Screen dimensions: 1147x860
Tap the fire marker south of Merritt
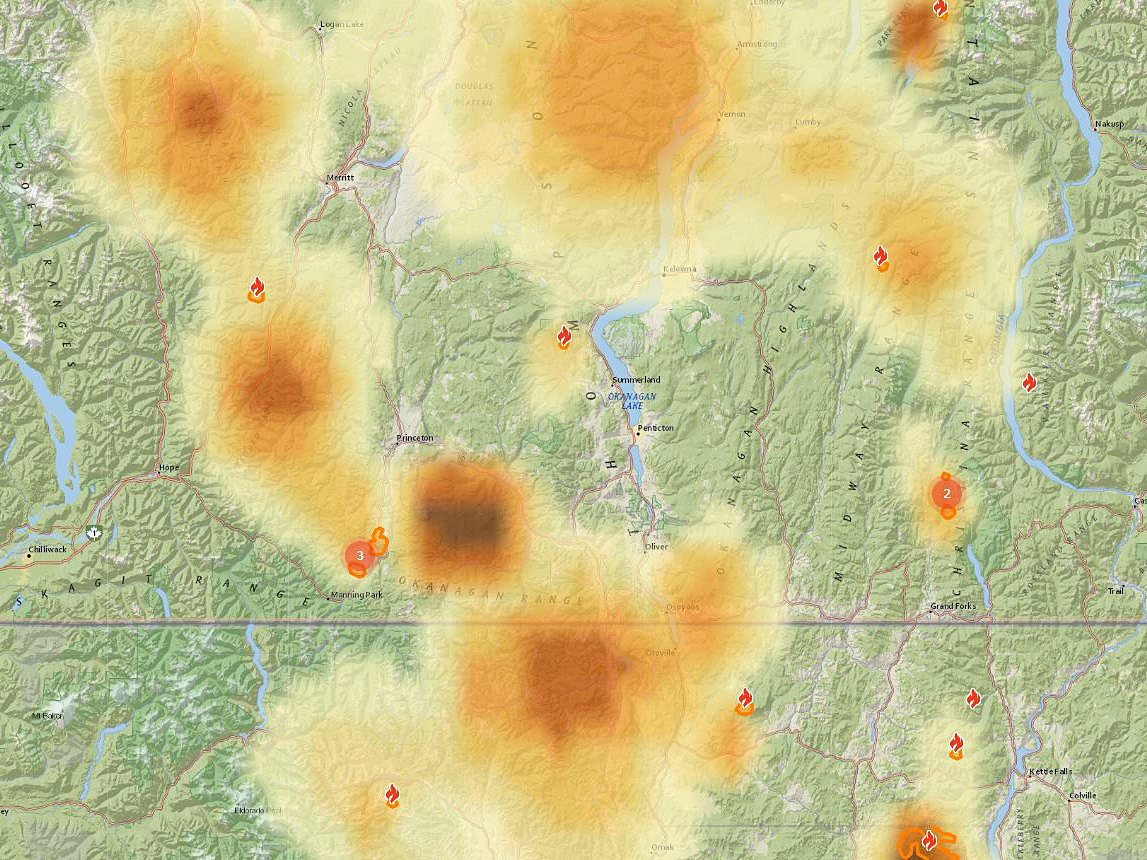click(257, 290)
